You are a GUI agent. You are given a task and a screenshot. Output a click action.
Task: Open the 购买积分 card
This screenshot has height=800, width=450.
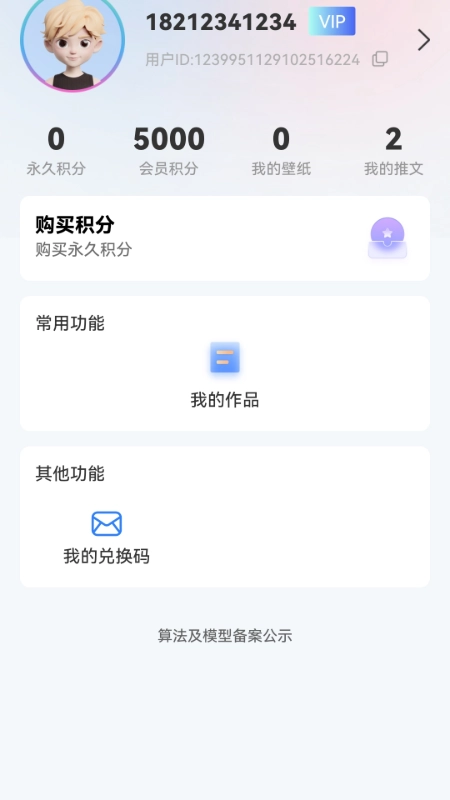coord(225,238)
